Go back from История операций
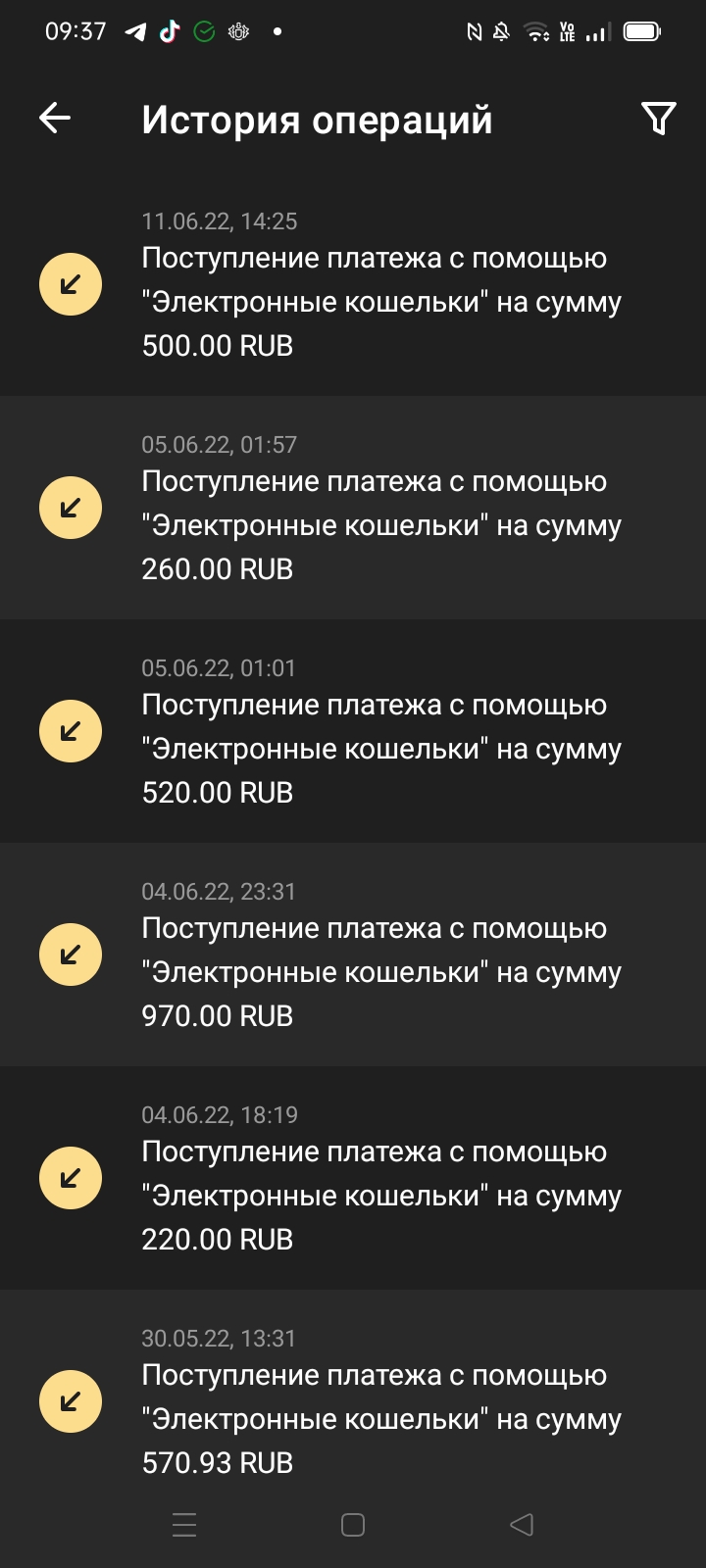Screen dimensions: 706x1568 [55, 119]
